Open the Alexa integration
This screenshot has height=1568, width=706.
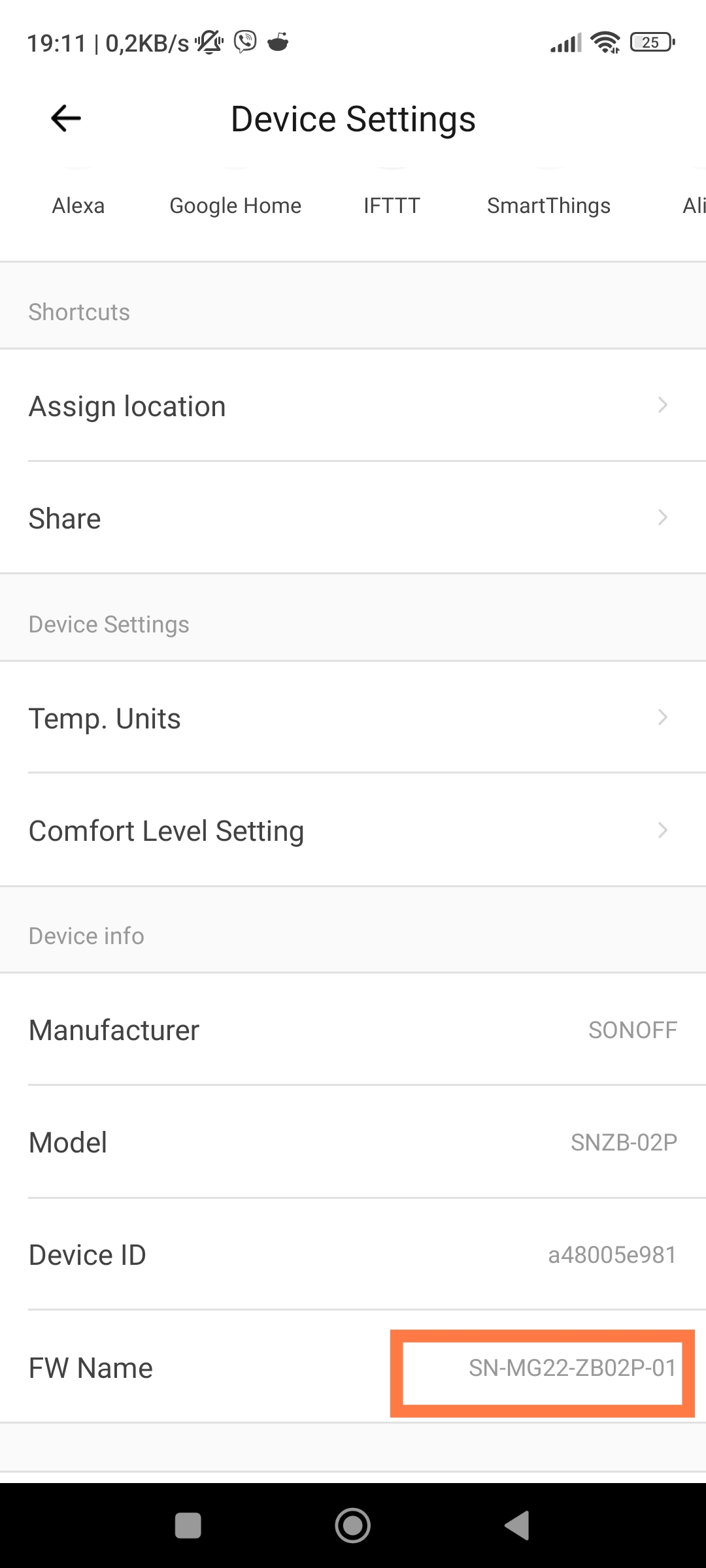point(78,206)
